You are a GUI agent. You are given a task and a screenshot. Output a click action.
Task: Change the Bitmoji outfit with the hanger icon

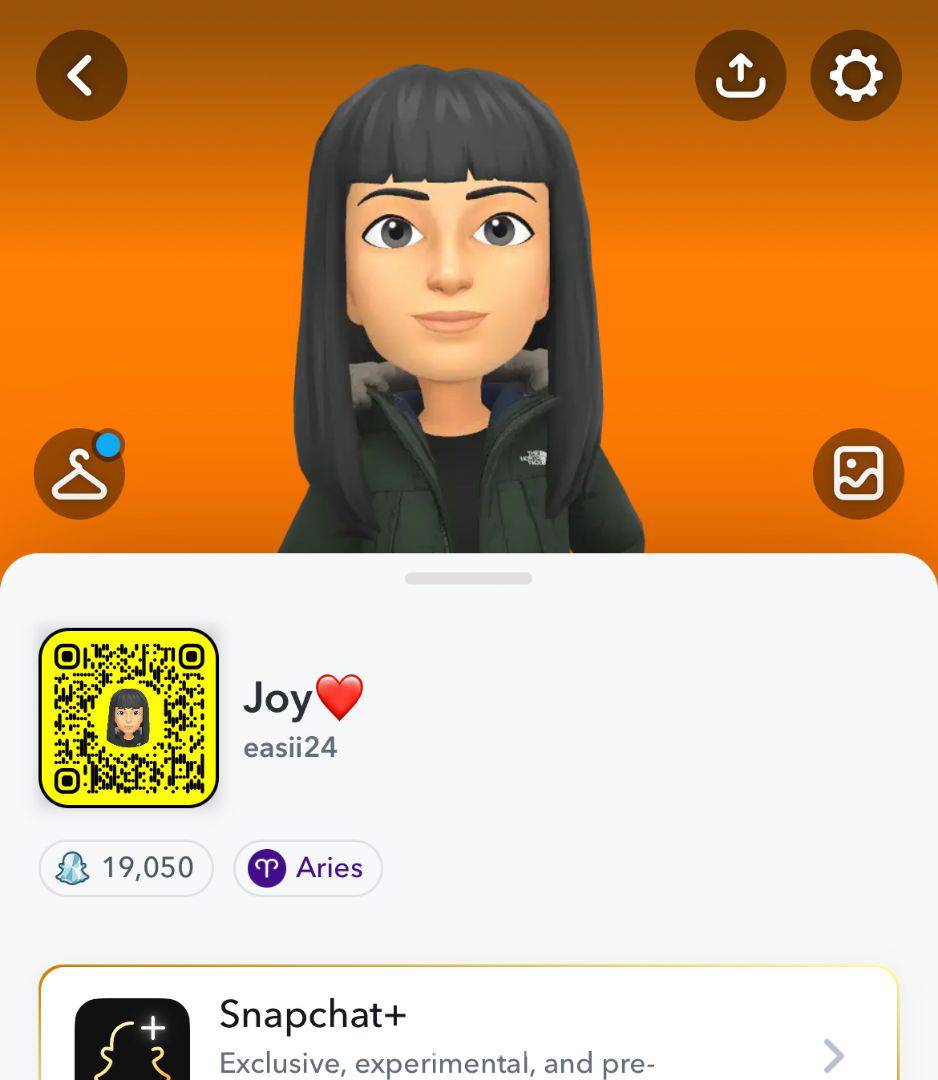click(80, 474)
